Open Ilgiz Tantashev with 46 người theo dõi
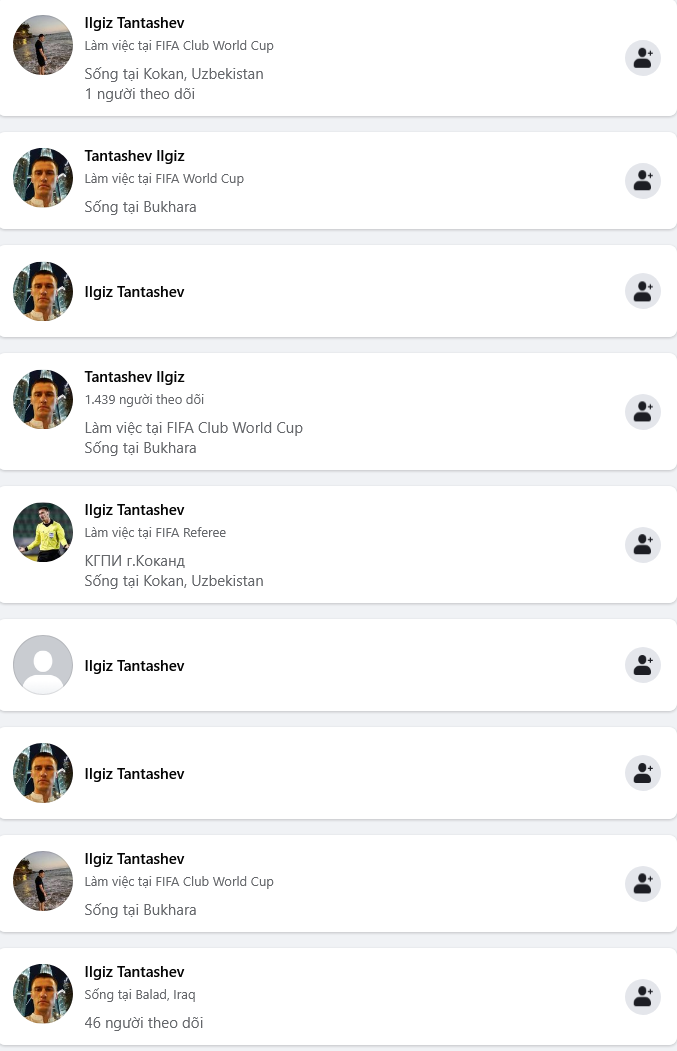 tap(134, 972)
